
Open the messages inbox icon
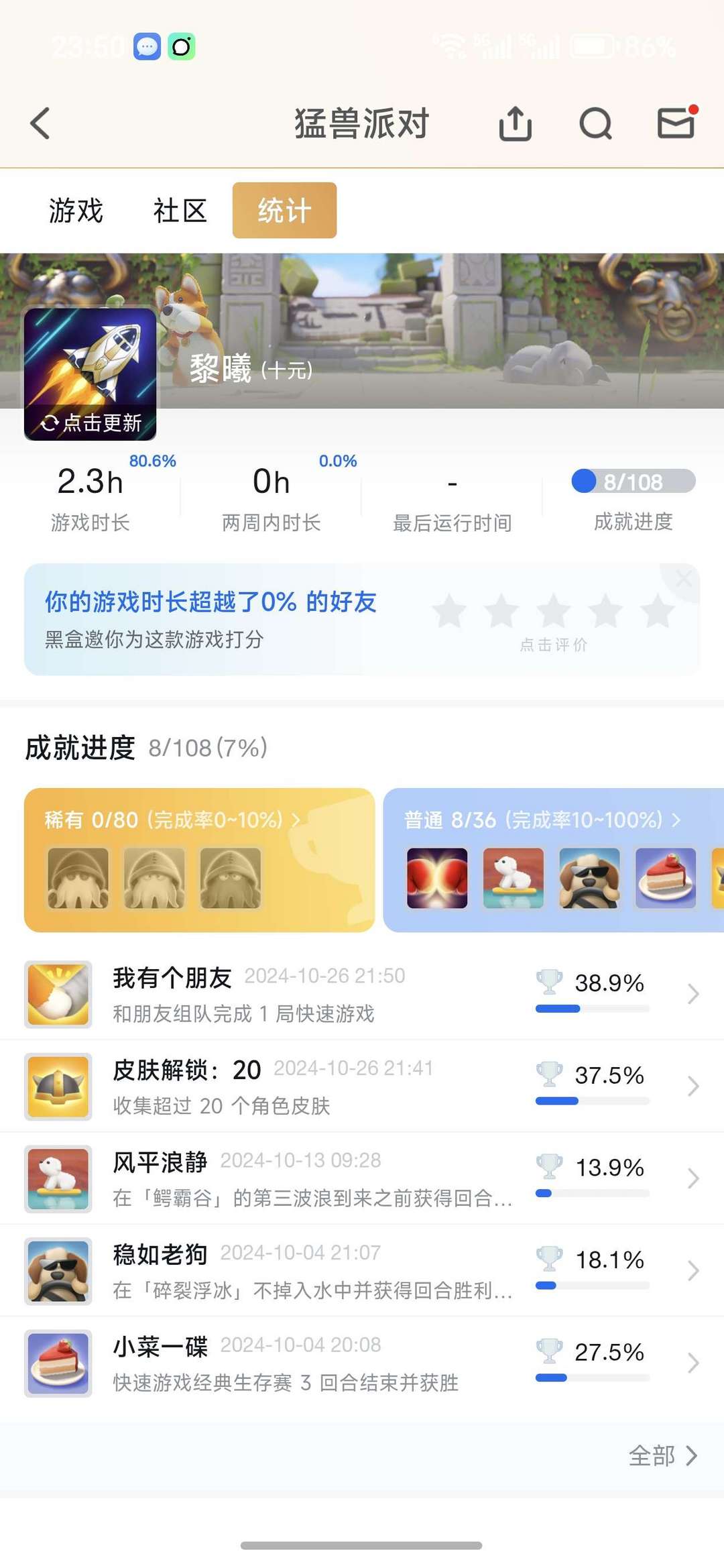pyautogui.click(x=676, y=123)
